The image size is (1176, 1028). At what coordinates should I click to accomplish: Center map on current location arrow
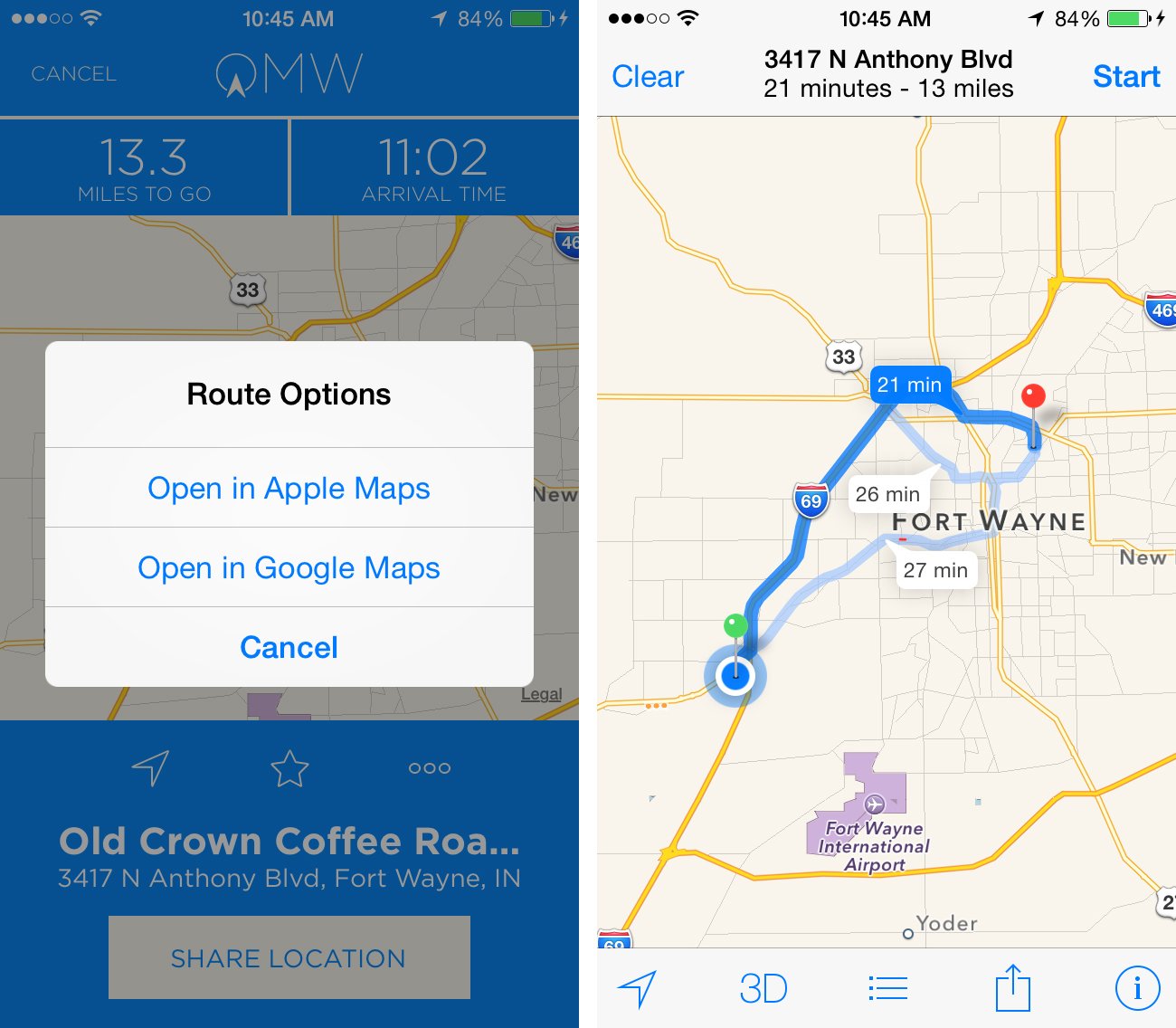coord(637,988)
